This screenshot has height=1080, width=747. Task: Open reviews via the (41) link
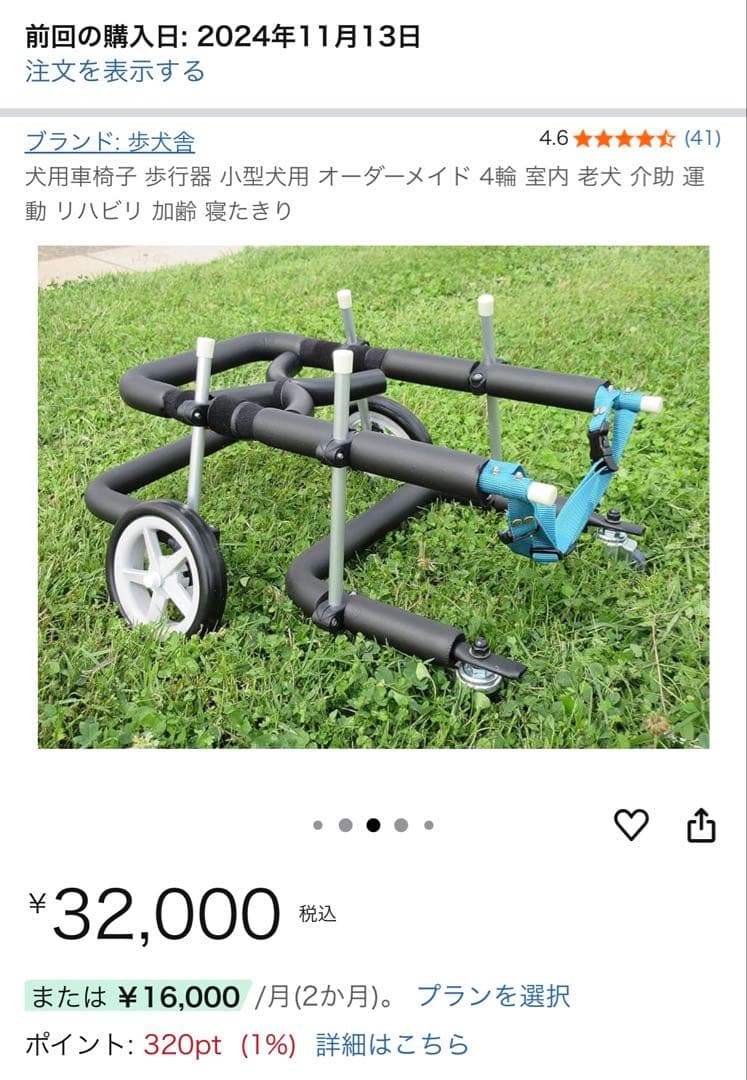pyautogui.click(x=702, y=138)
